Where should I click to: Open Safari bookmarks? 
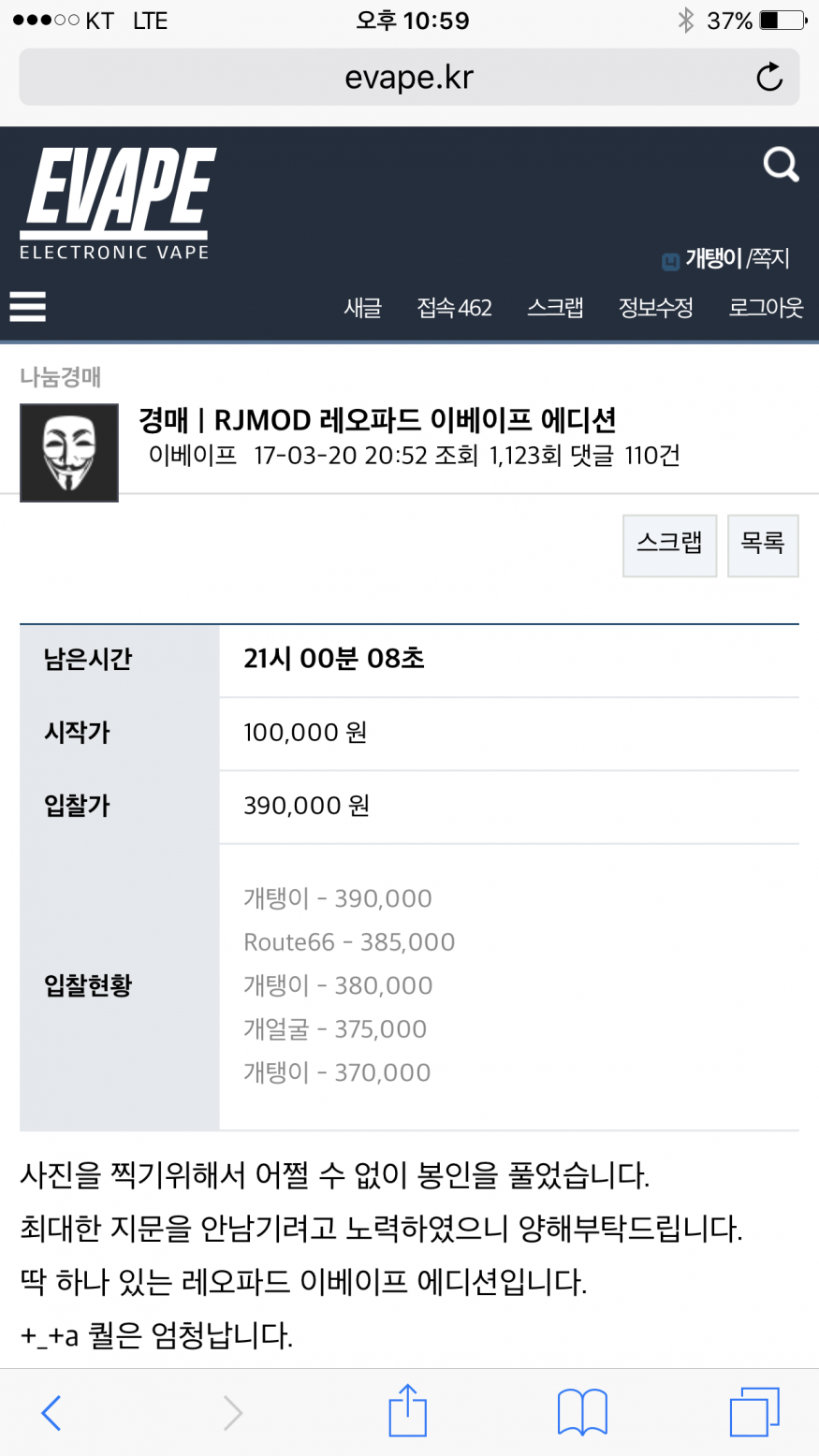581,1412
